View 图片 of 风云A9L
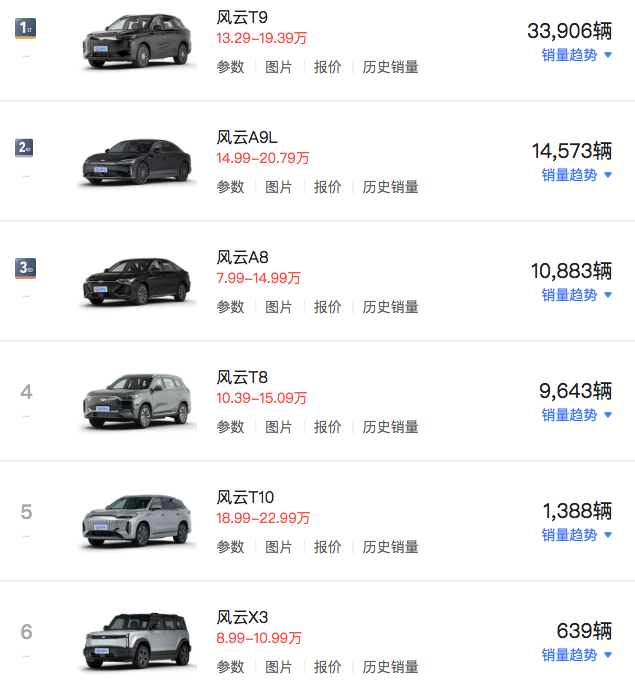 click(279, 187)
